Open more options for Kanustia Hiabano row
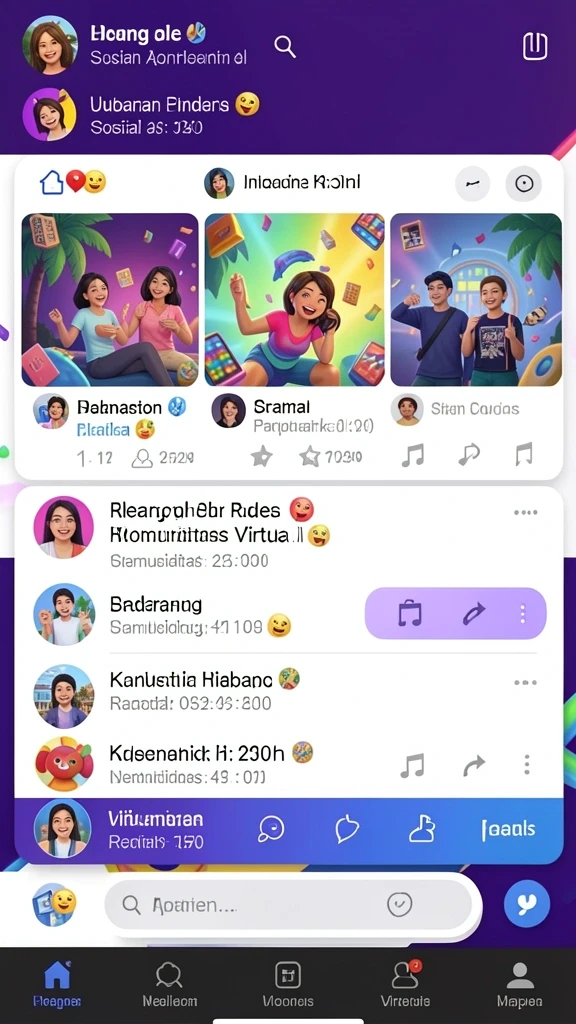Viewport: 576px width, 1024px height. pyautogui.click(x=525, y=682)
